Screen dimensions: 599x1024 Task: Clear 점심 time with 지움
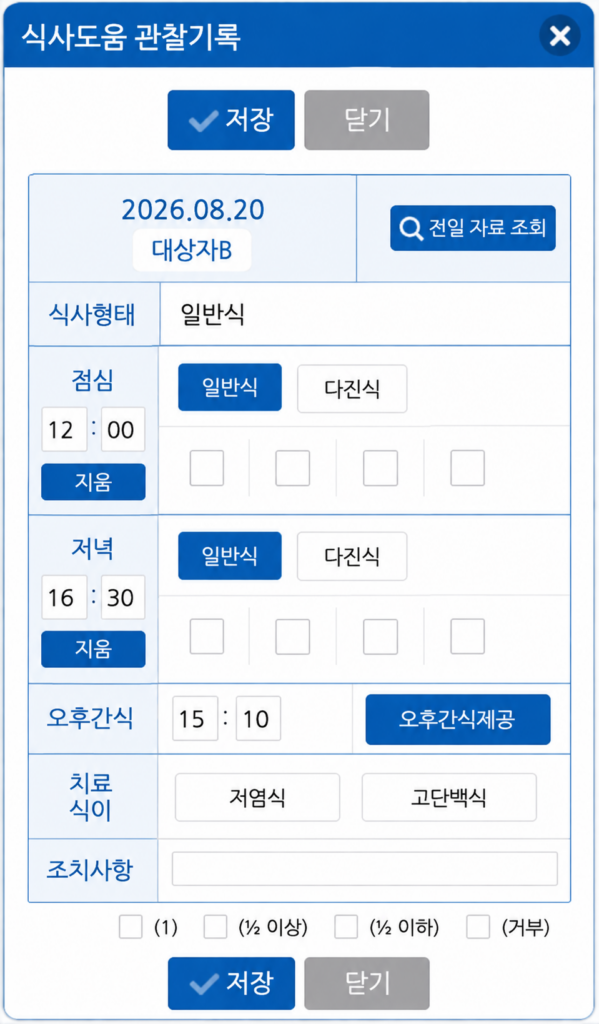point(93,482)
